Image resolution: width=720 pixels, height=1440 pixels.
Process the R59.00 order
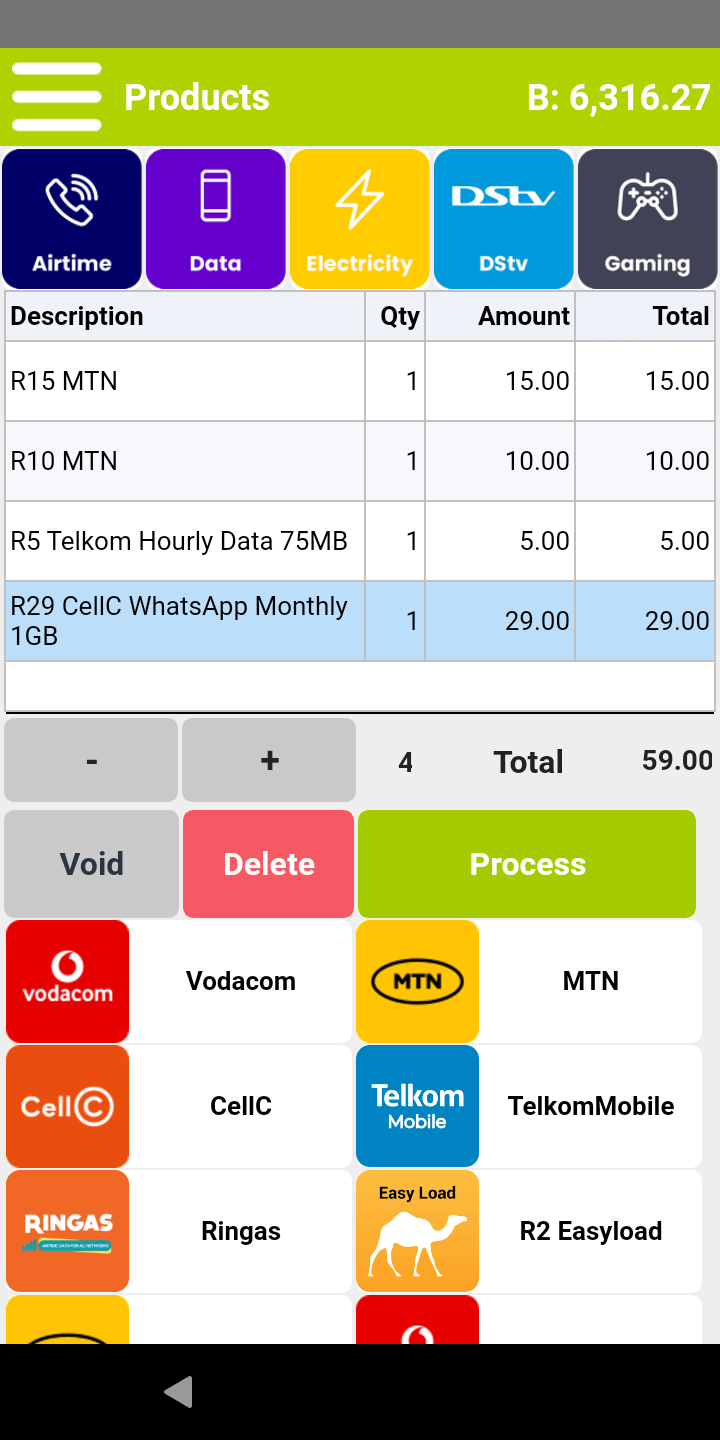527,864
